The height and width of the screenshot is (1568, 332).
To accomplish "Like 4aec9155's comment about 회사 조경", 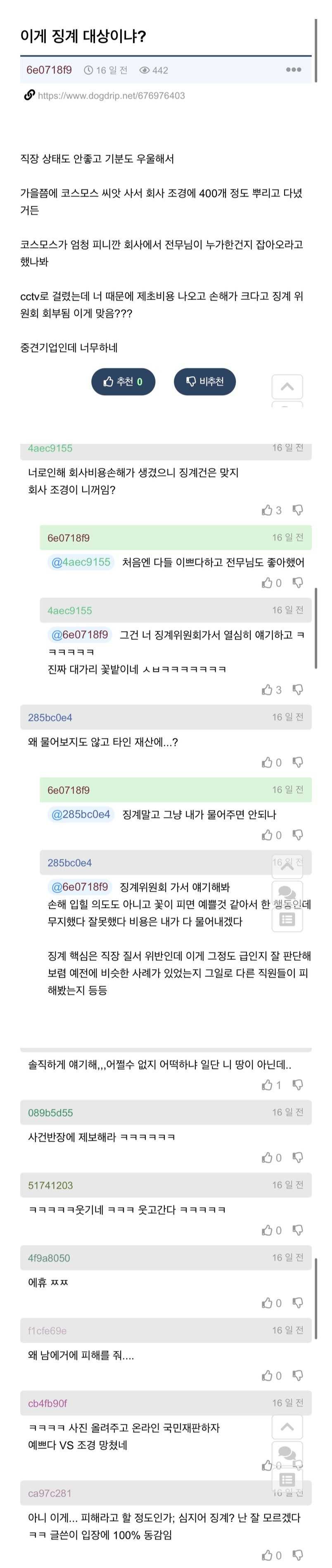I will tap(268, 510).
